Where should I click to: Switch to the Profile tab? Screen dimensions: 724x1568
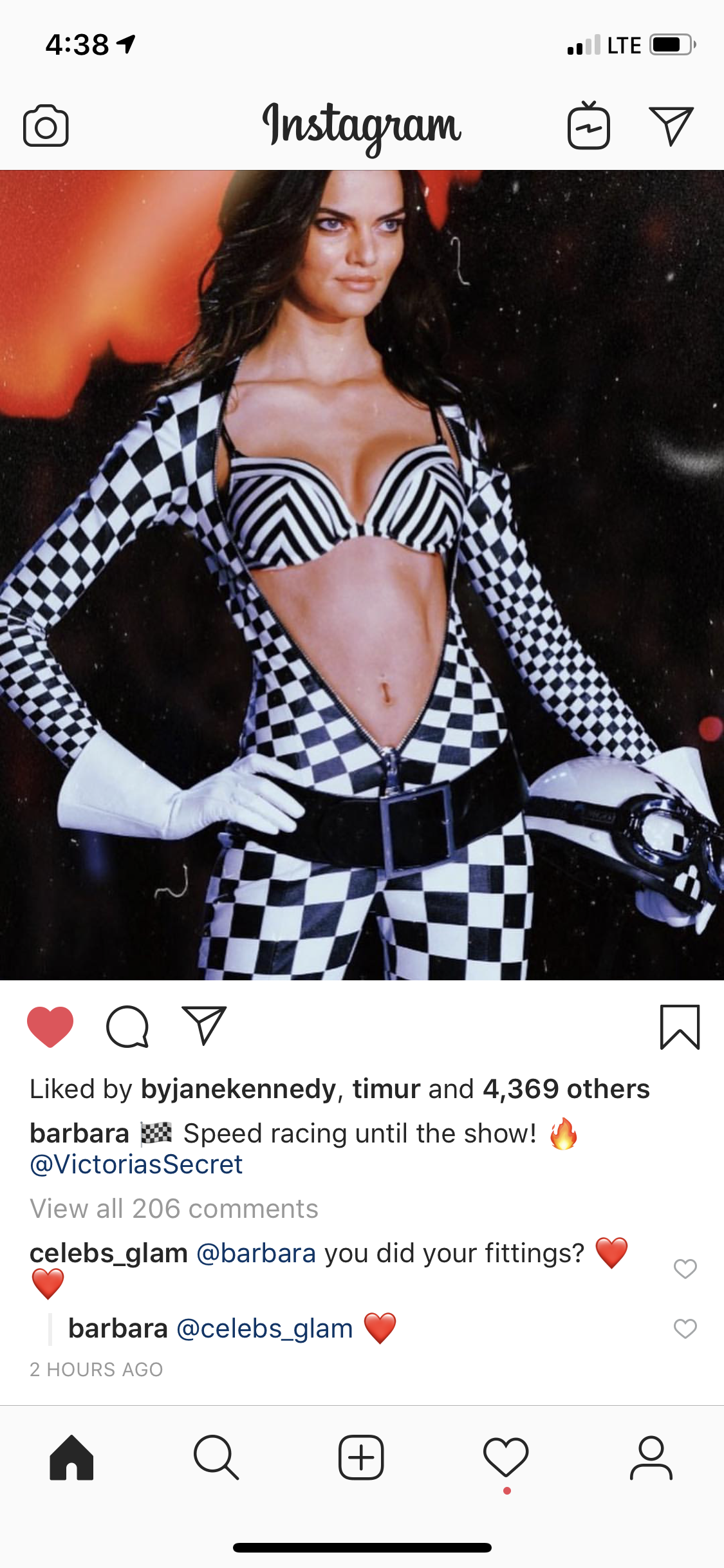click(651, 1457)
